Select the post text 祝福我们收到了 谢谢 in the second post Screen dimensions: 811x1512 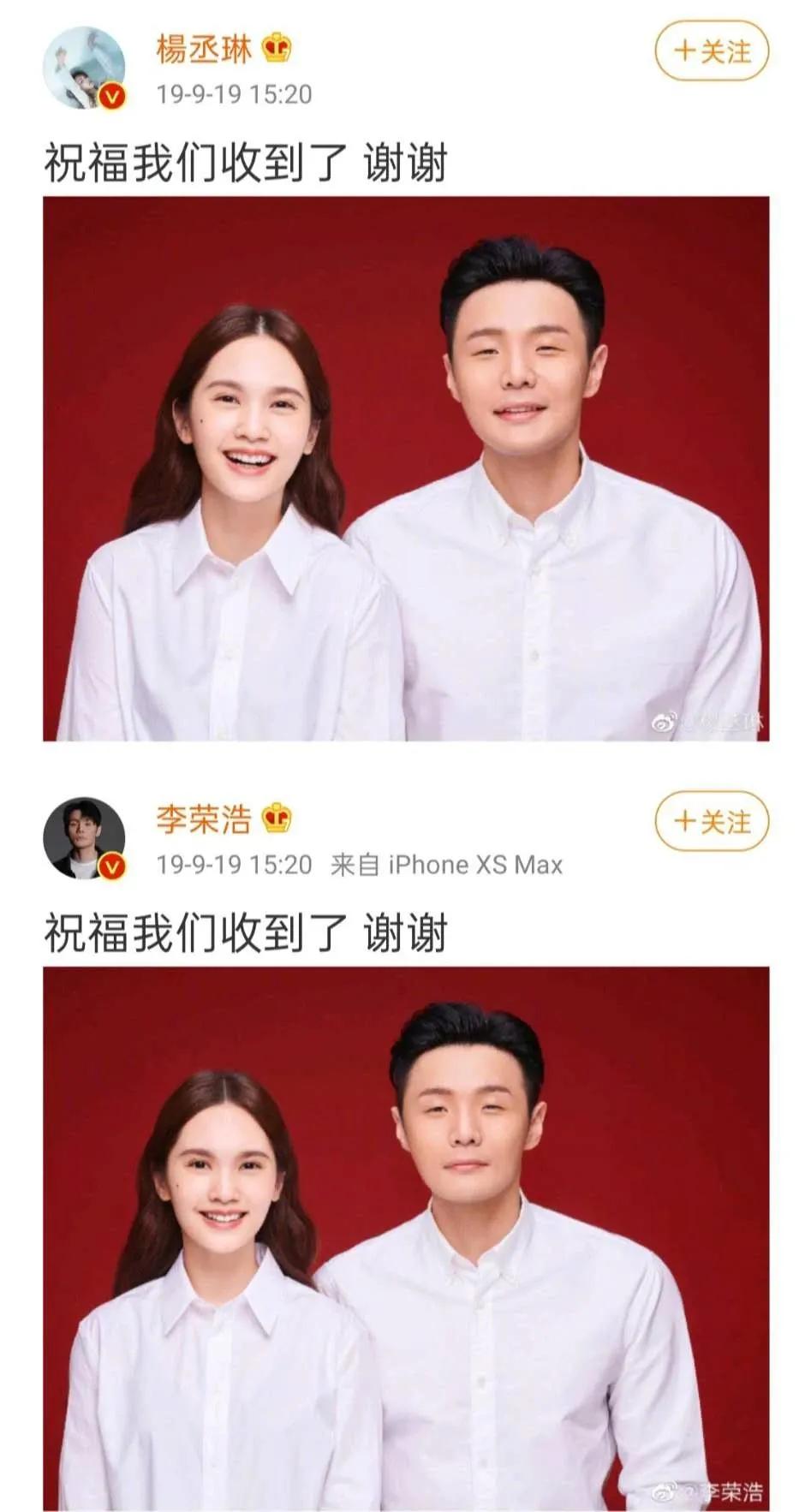tap(248, 929)
